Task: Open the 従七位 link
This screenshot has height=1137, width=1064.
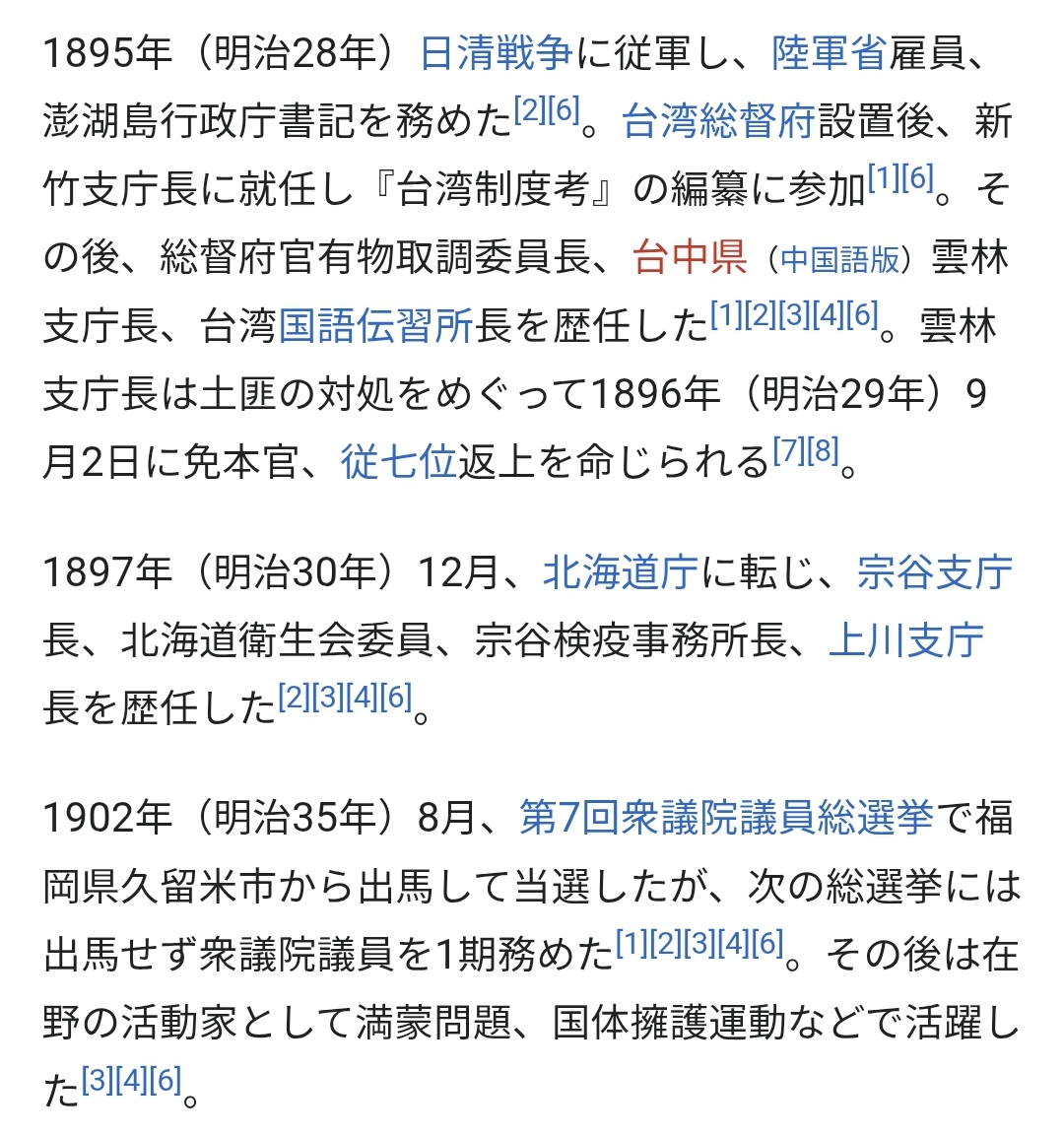Action: 398,461
